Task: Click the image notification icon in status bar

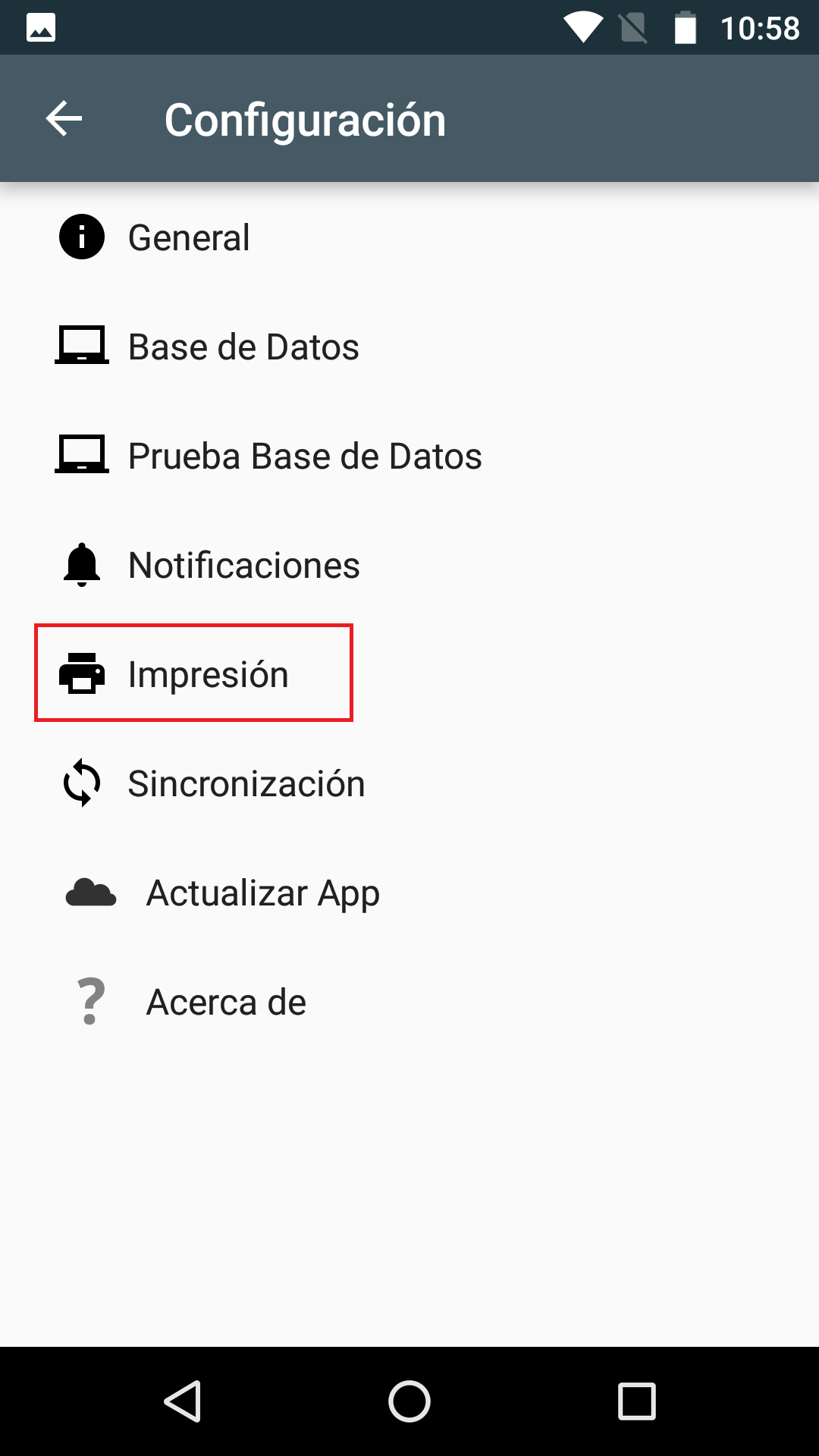Action: 42,27
